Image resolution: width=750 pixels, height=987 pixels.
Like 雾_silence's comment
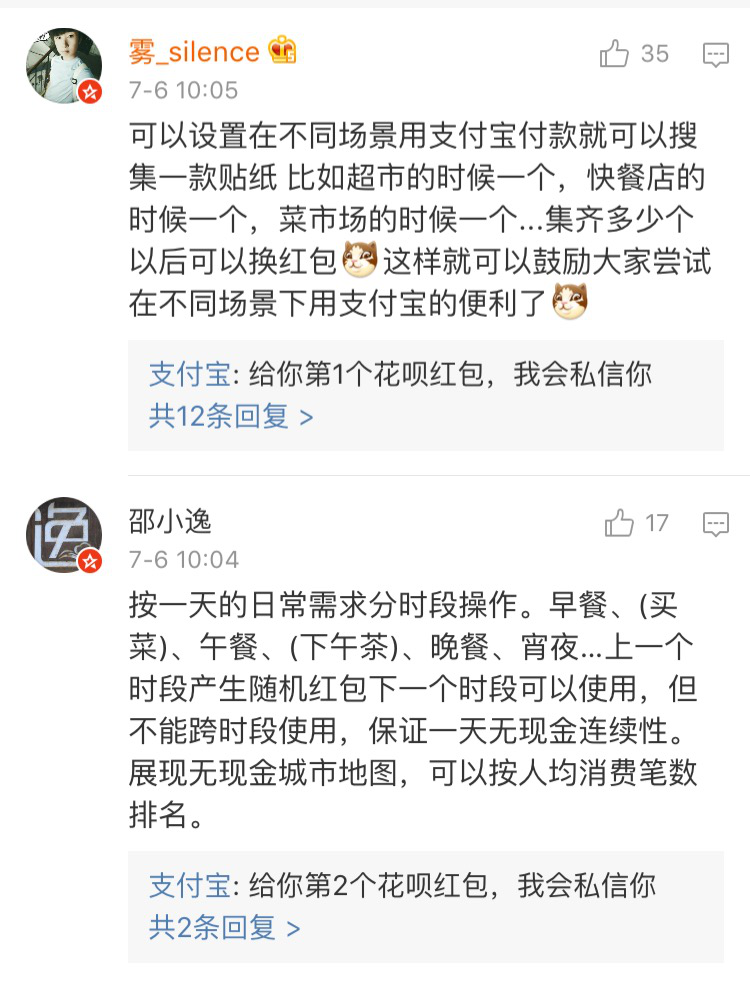(614, 54)
